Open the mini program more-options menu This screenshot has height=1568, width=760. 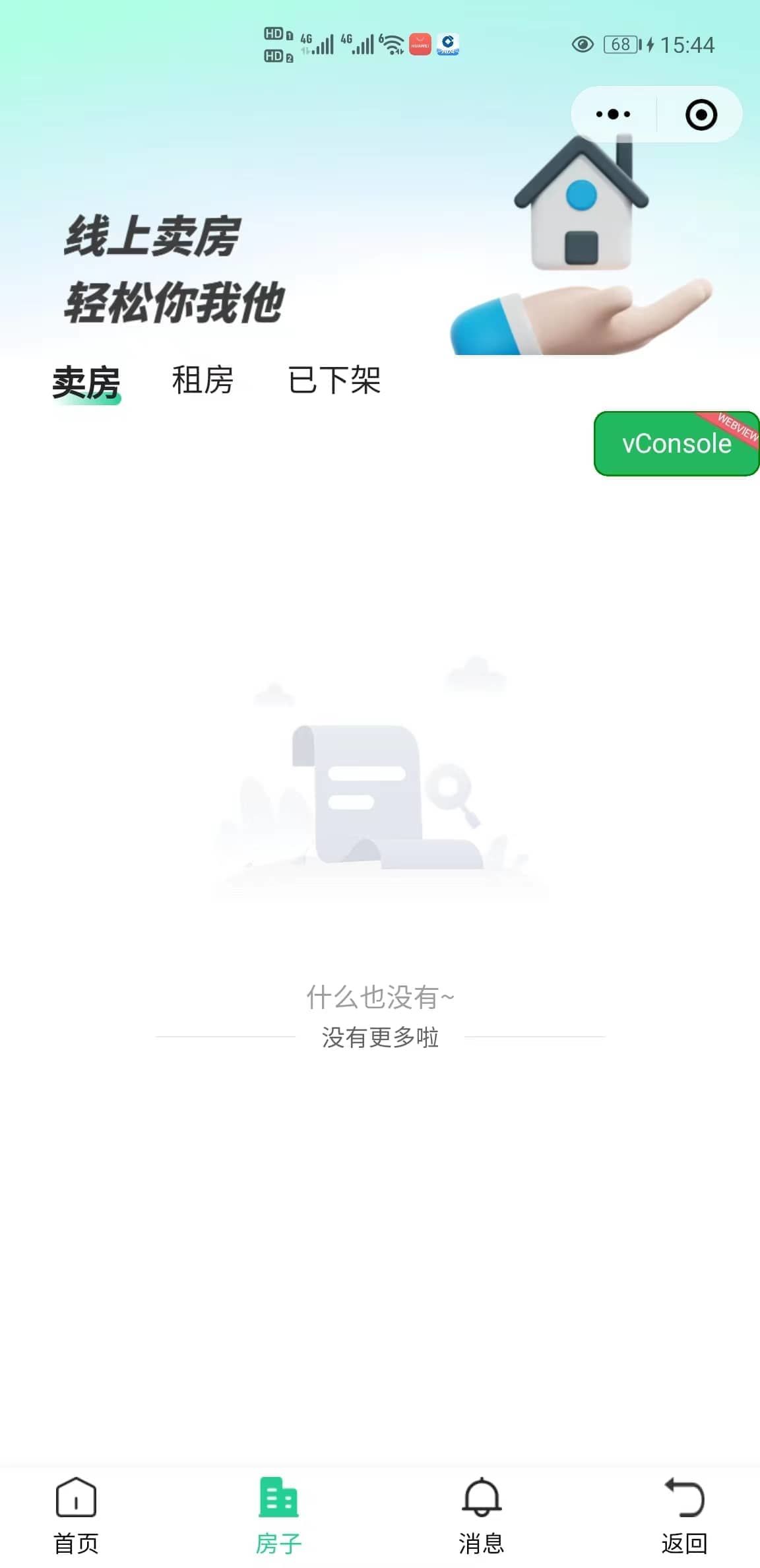coord(613,115)
